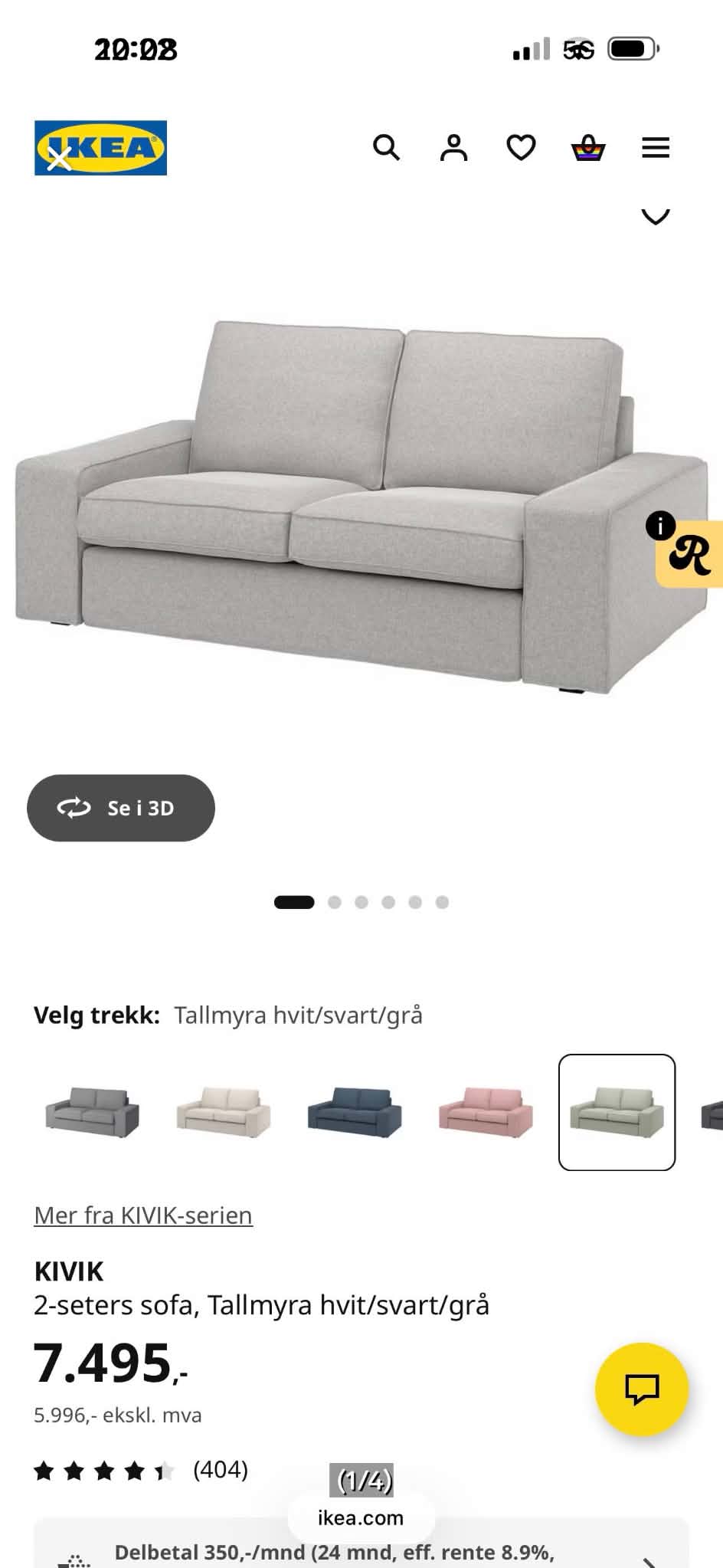Open the shopping basket
723x1568 pixels.
(588, 147)
